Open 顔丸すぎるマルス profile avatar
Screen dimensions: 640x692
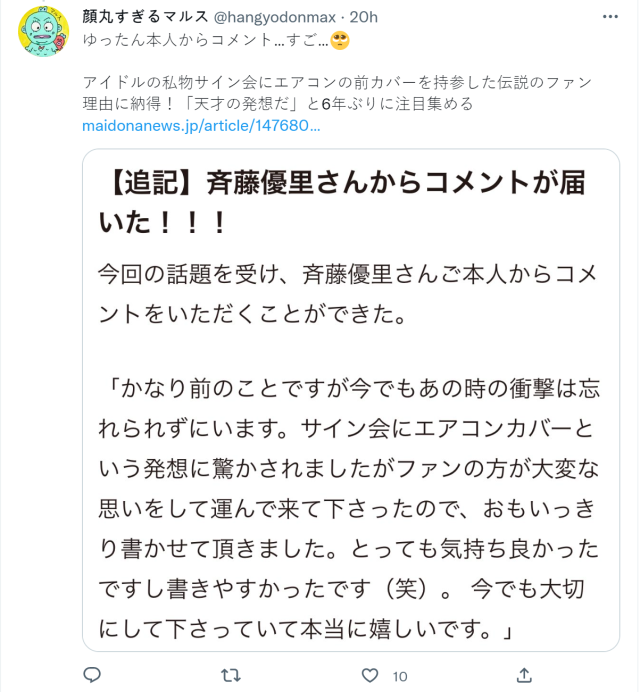click(45, 39)
